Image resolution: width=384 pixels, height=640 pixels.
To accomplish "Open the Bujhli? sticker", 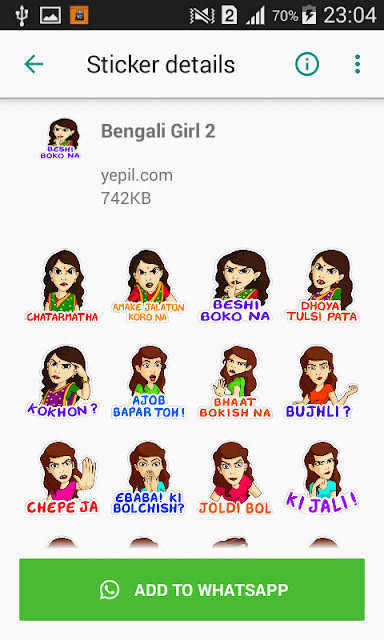I will pyautogui.click(x=322, y=382).
